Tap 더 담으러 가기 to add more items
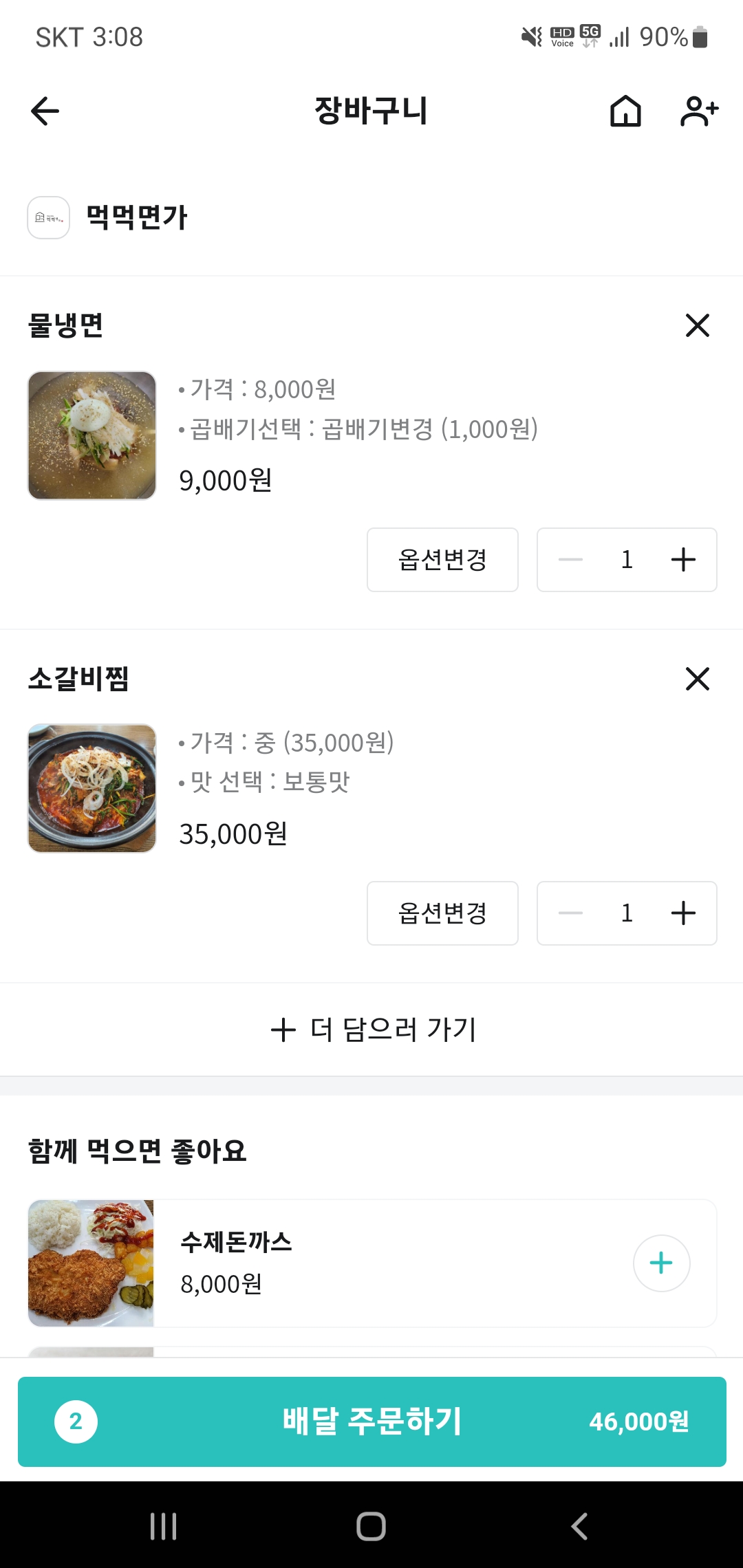 (372, 1030)
